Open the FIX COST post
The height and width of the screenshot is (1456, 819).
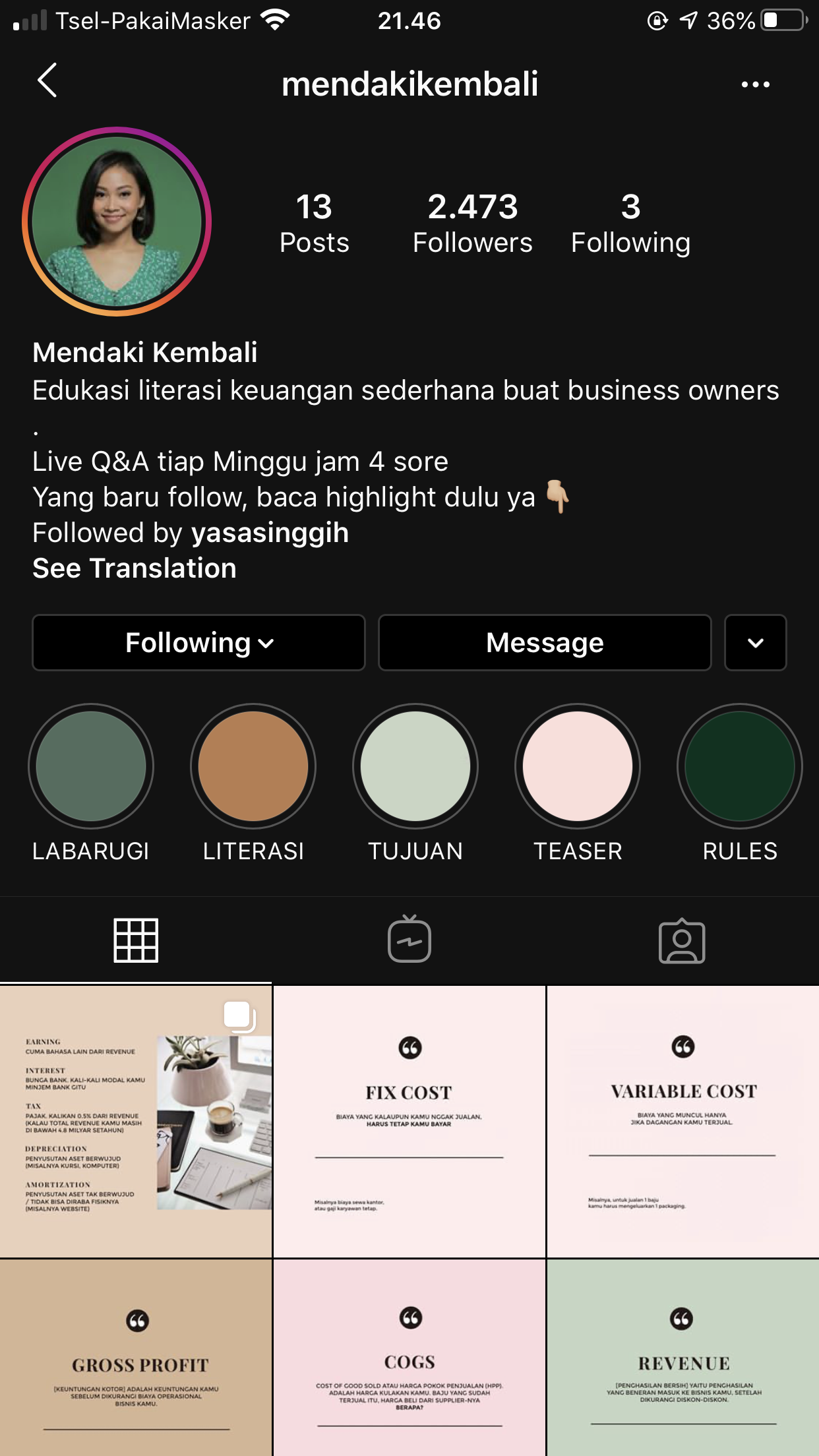tap(409, 1121)
